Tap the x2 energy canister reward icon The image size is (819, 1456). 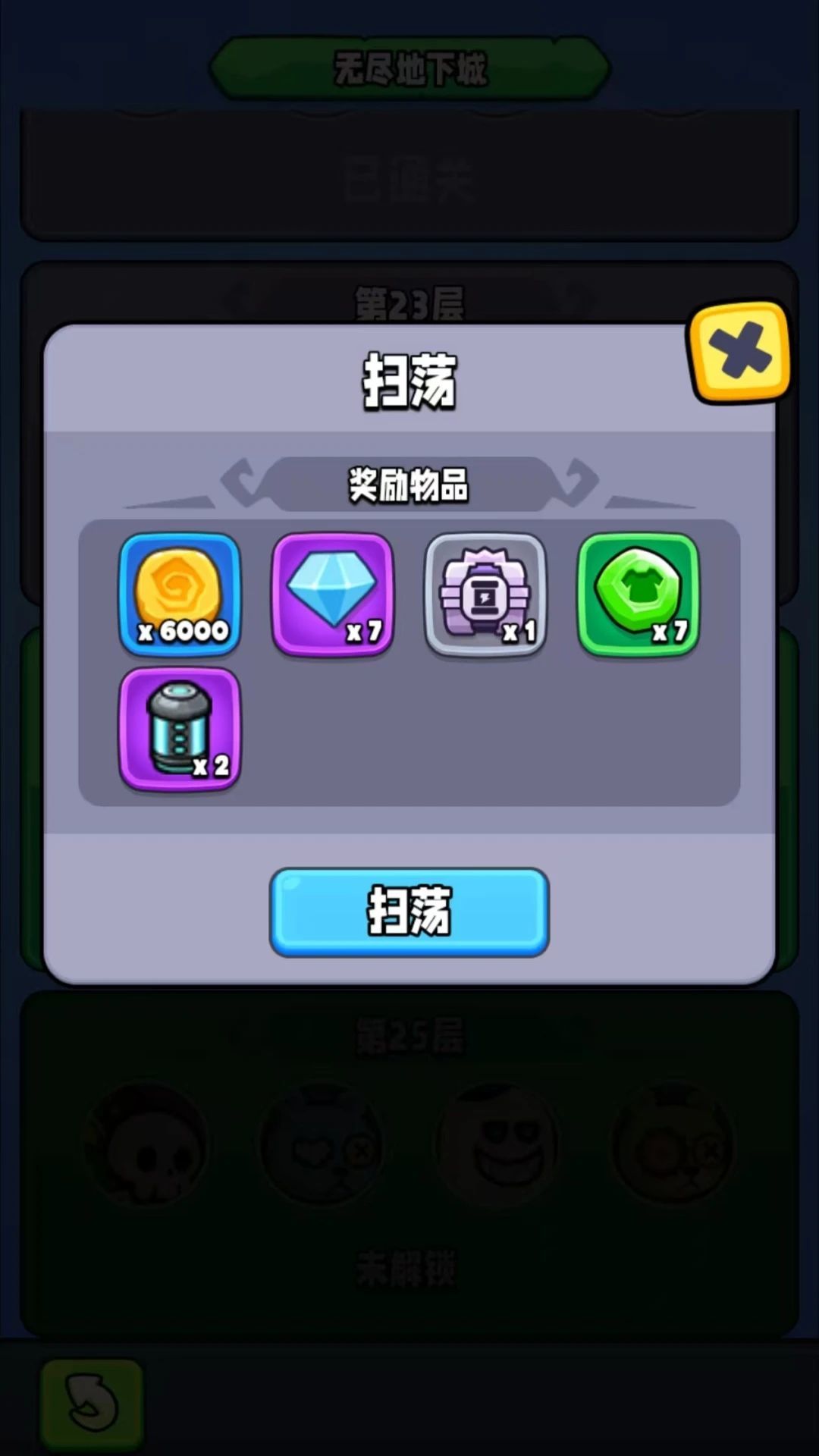[179, 730]
